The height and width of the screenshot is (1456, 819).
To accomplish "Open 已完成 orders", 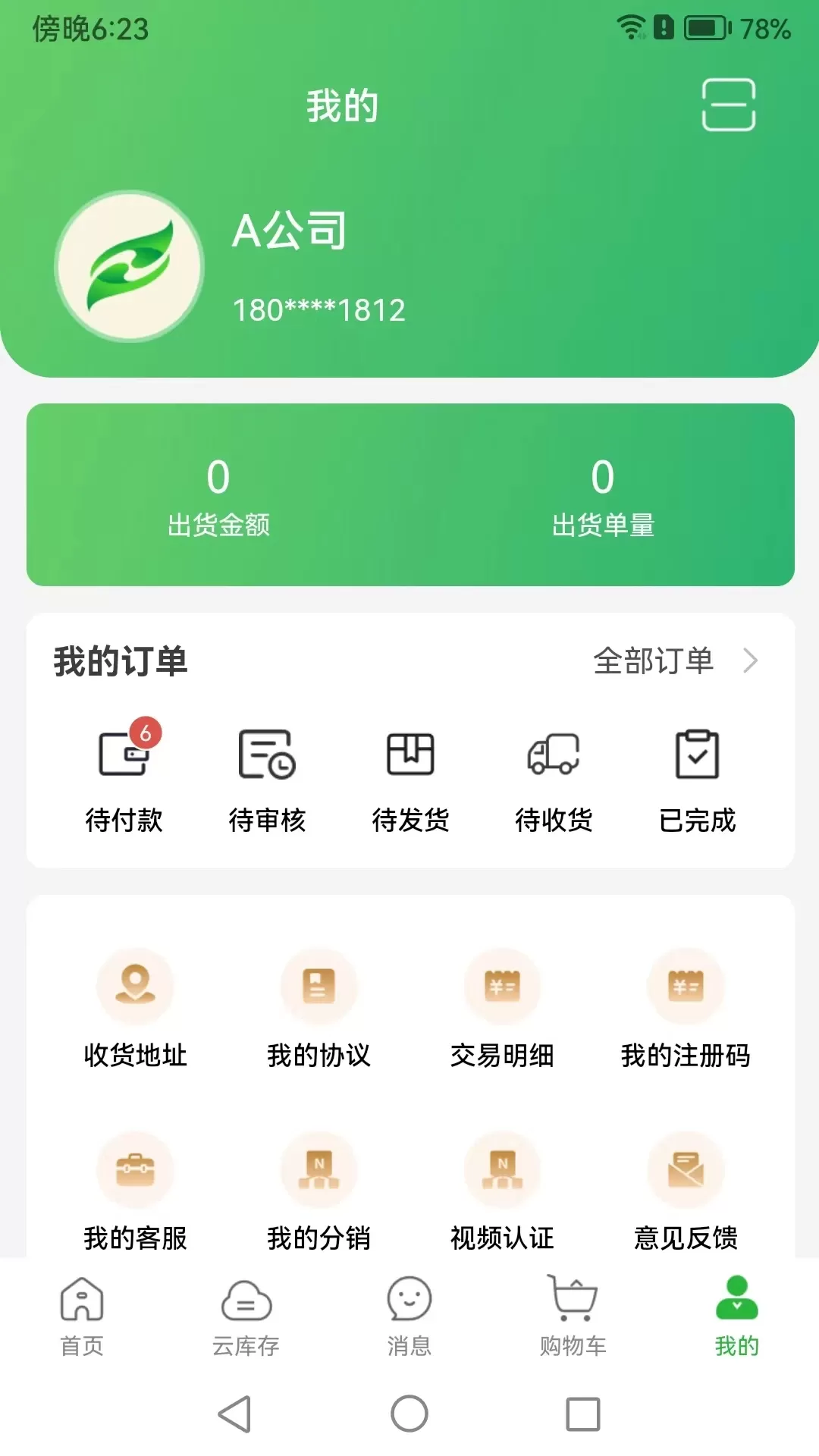I will [697, 777].
